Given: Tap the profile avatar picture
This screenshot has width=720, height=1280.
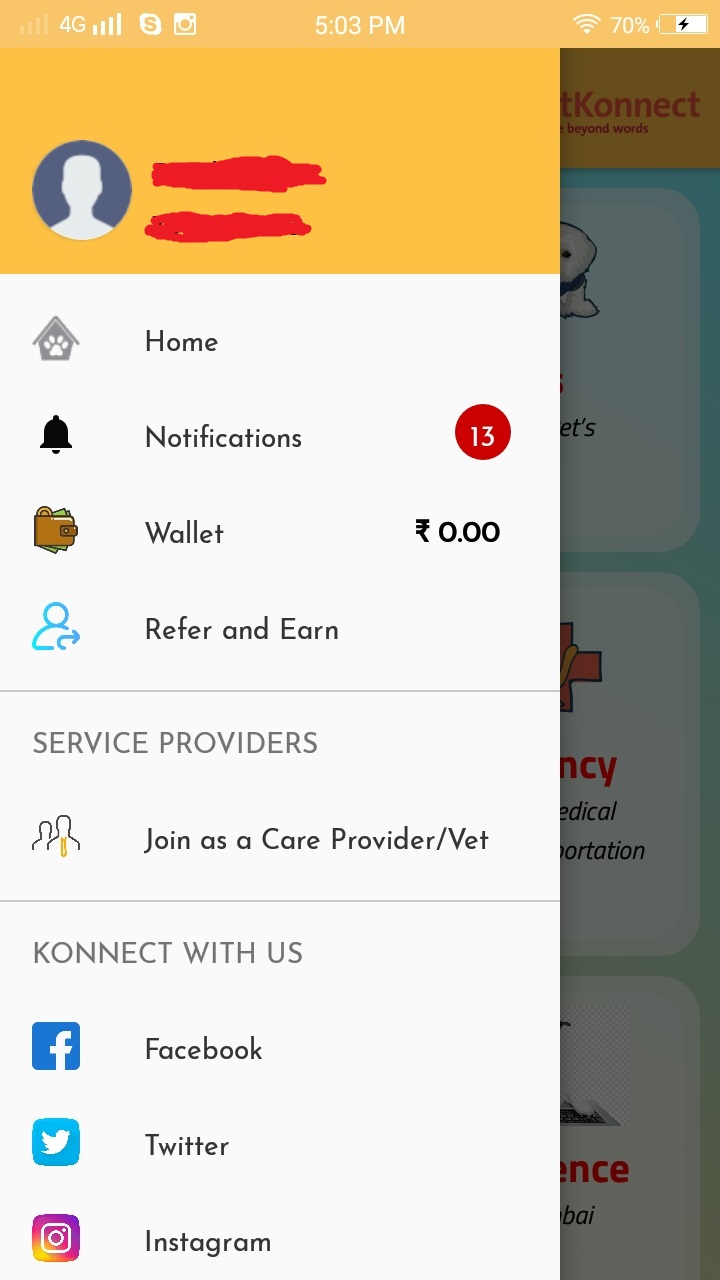Looking at the screenshot, I should [82, 190].
